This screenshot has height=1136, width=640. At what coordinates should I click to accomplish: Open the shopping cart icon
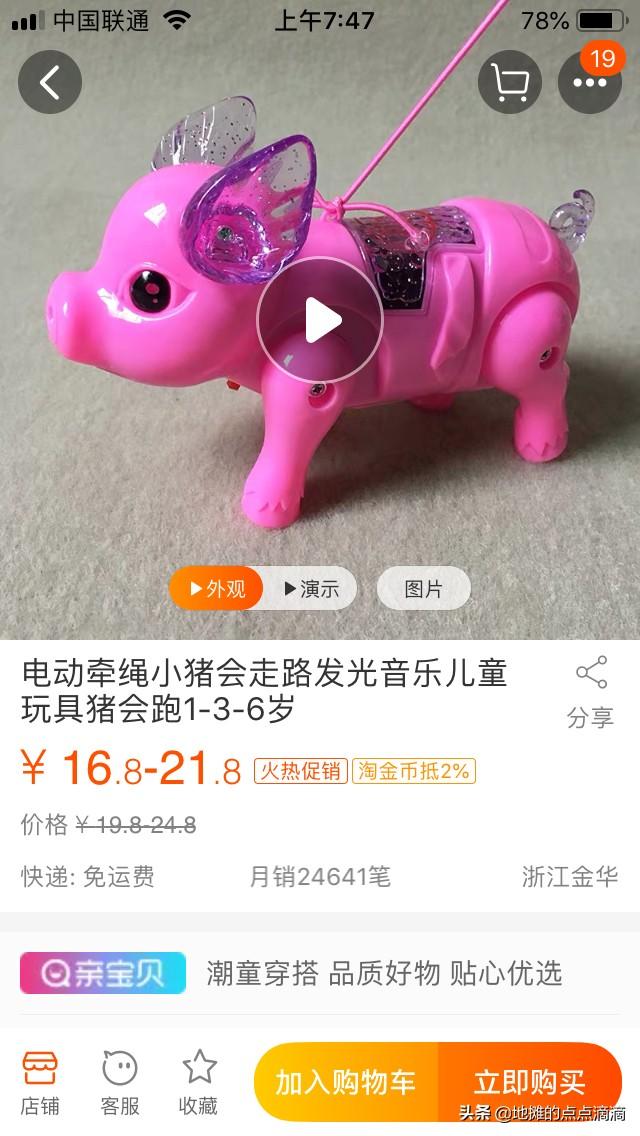click(x=509, y=82)
